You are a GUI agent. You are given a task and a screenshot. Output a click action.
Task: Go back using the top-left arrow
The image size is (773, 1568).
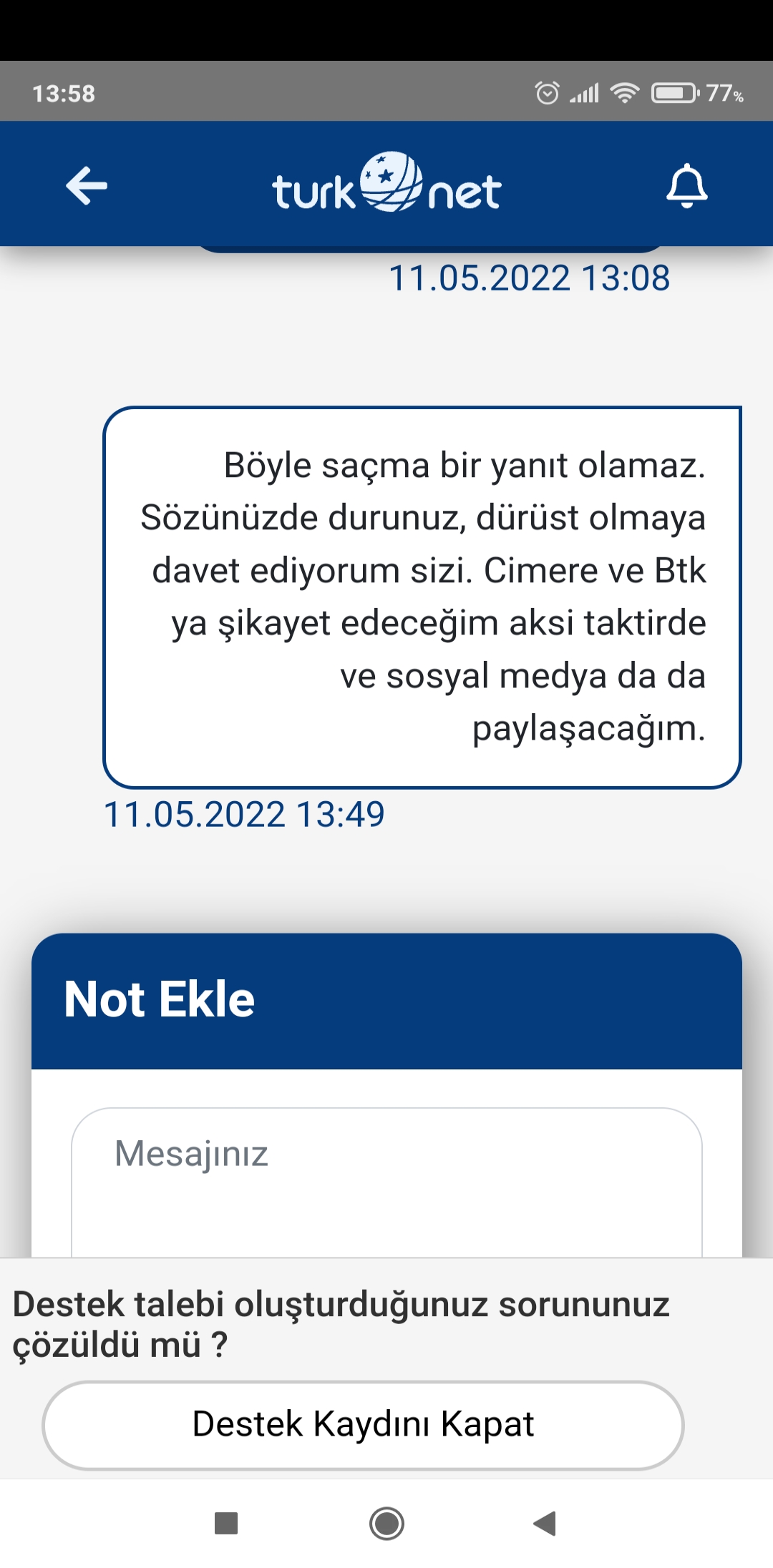pos(87,186)
